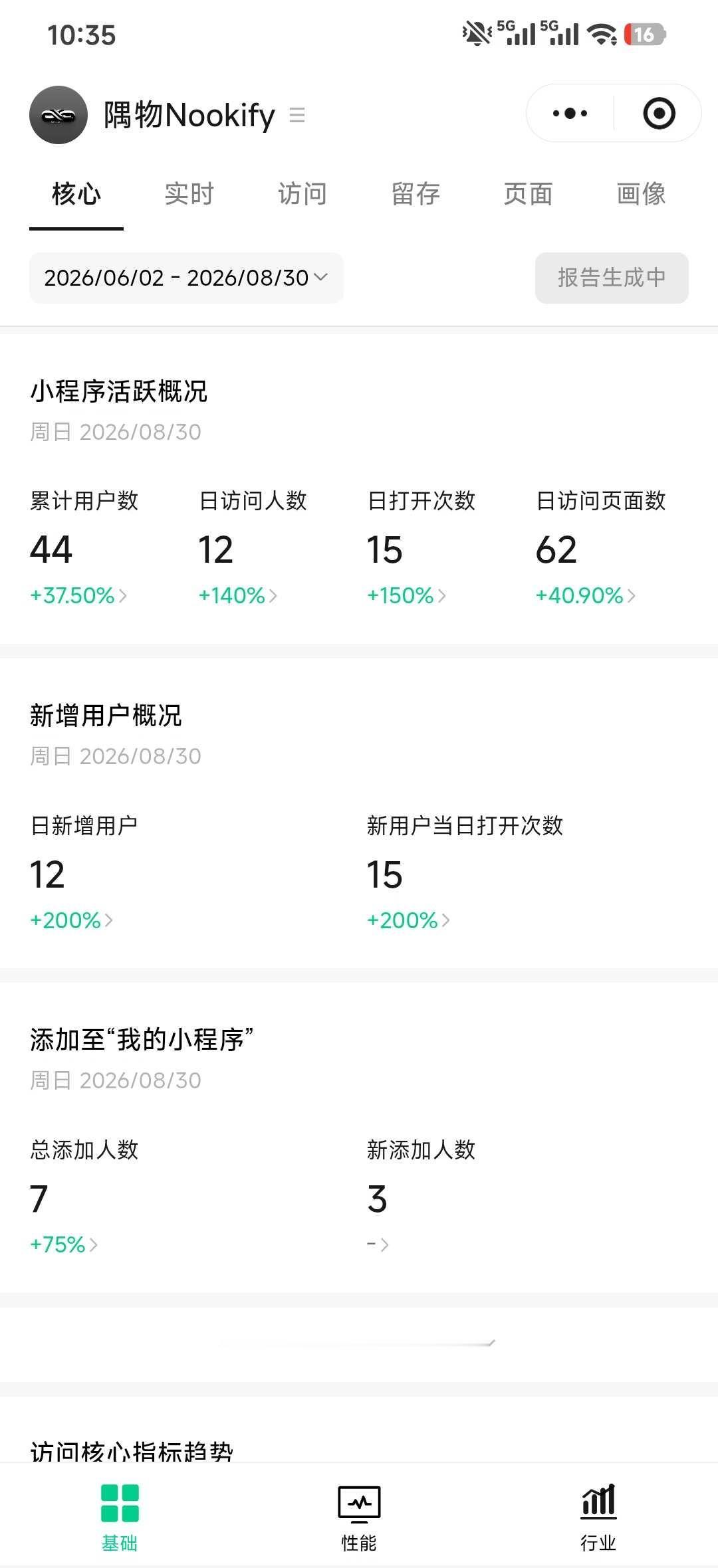
Task: View 总添加人数 +75% trend details
Action: [64, 1244]
